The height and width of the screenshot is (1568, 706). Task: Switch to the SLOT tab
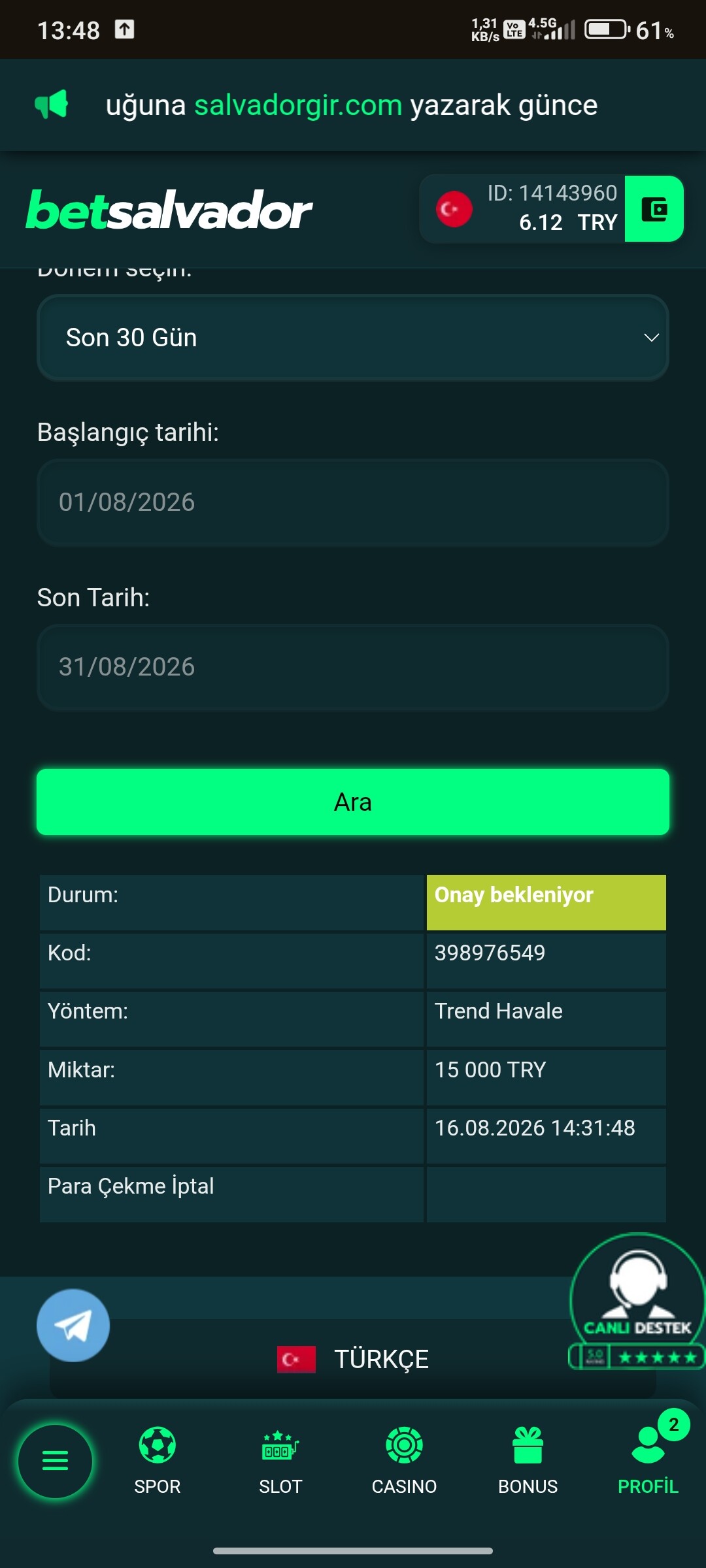click(x=280, y=1461)
